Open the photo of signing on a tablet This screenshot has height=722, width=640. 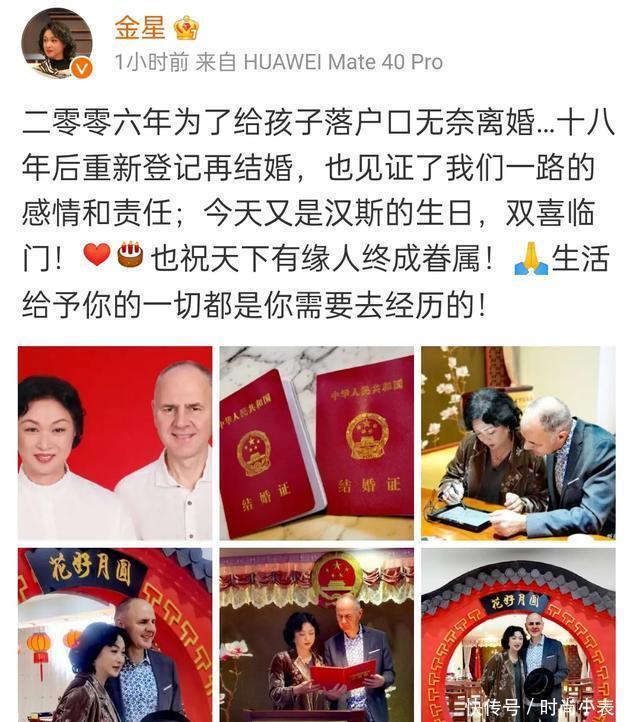518,443
